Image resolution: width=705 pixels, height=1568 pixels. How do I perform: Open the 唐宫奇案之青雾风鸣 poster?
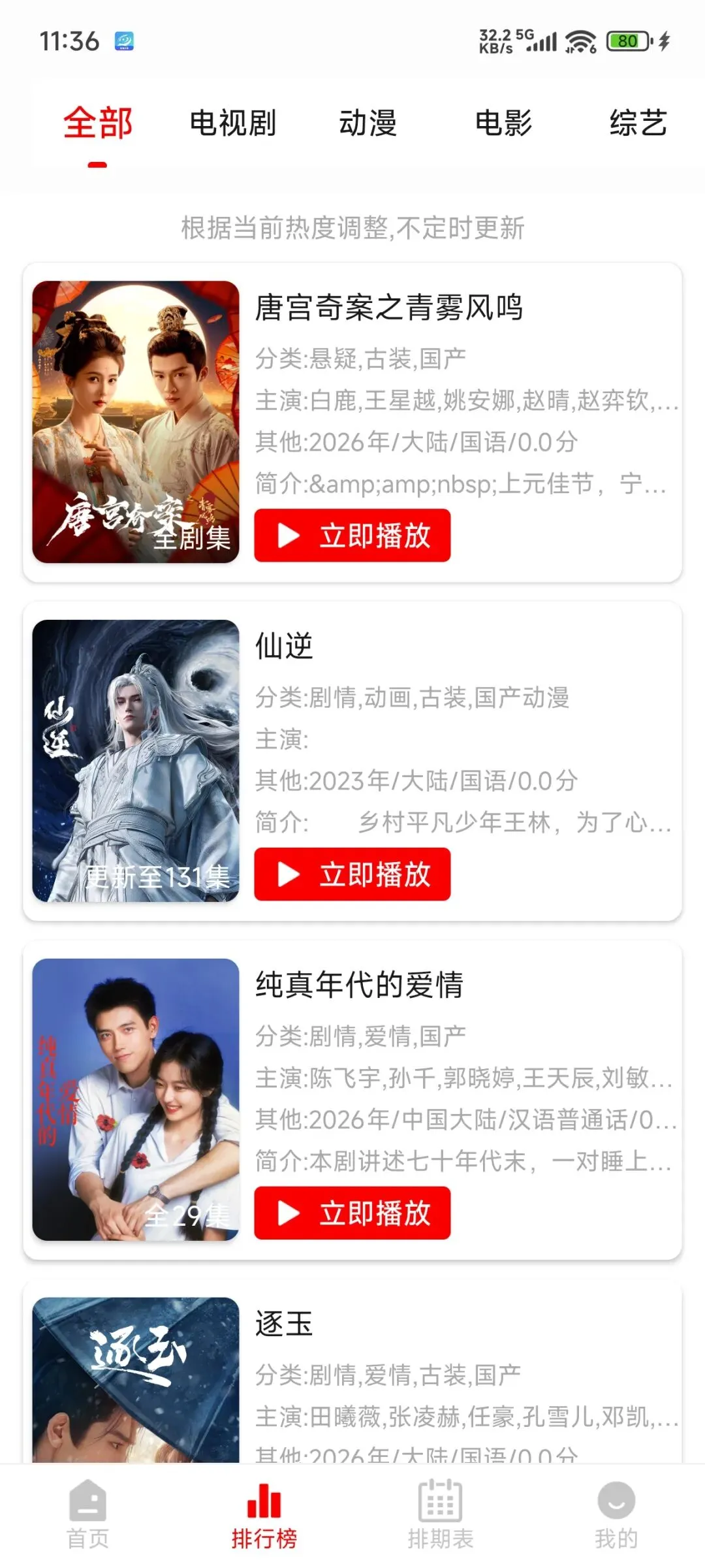136,422
